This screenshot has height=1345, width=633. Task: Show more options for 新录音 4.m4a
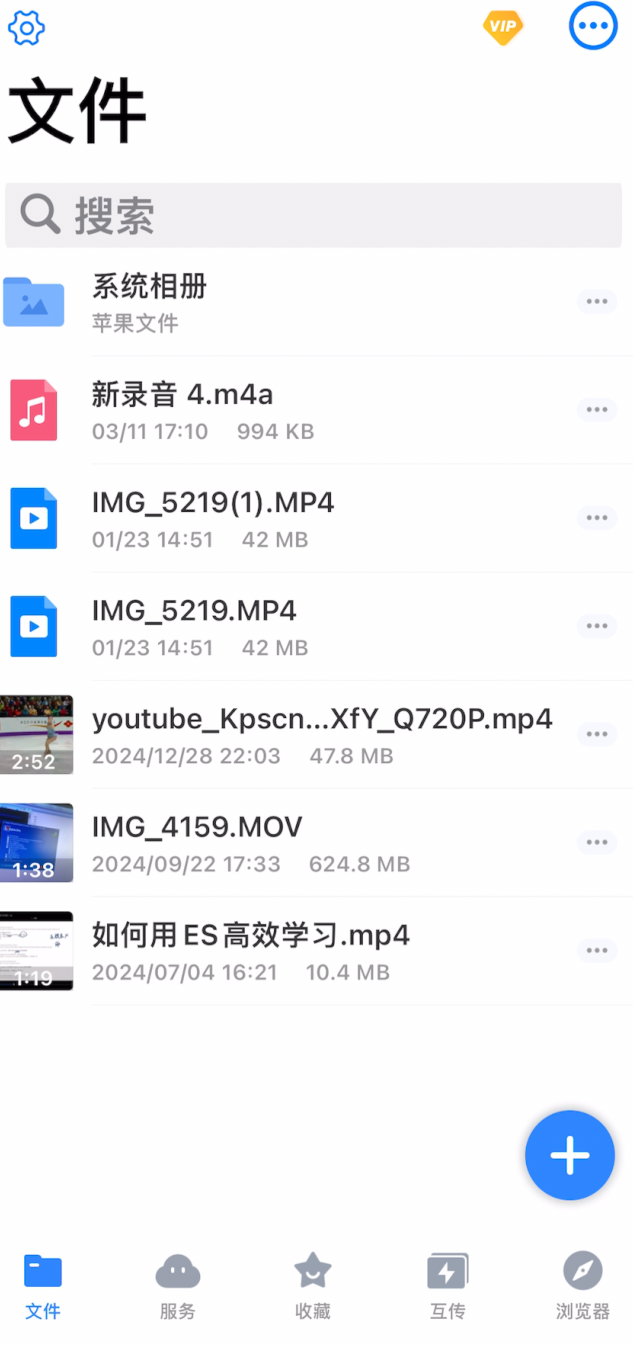point(597,410)
